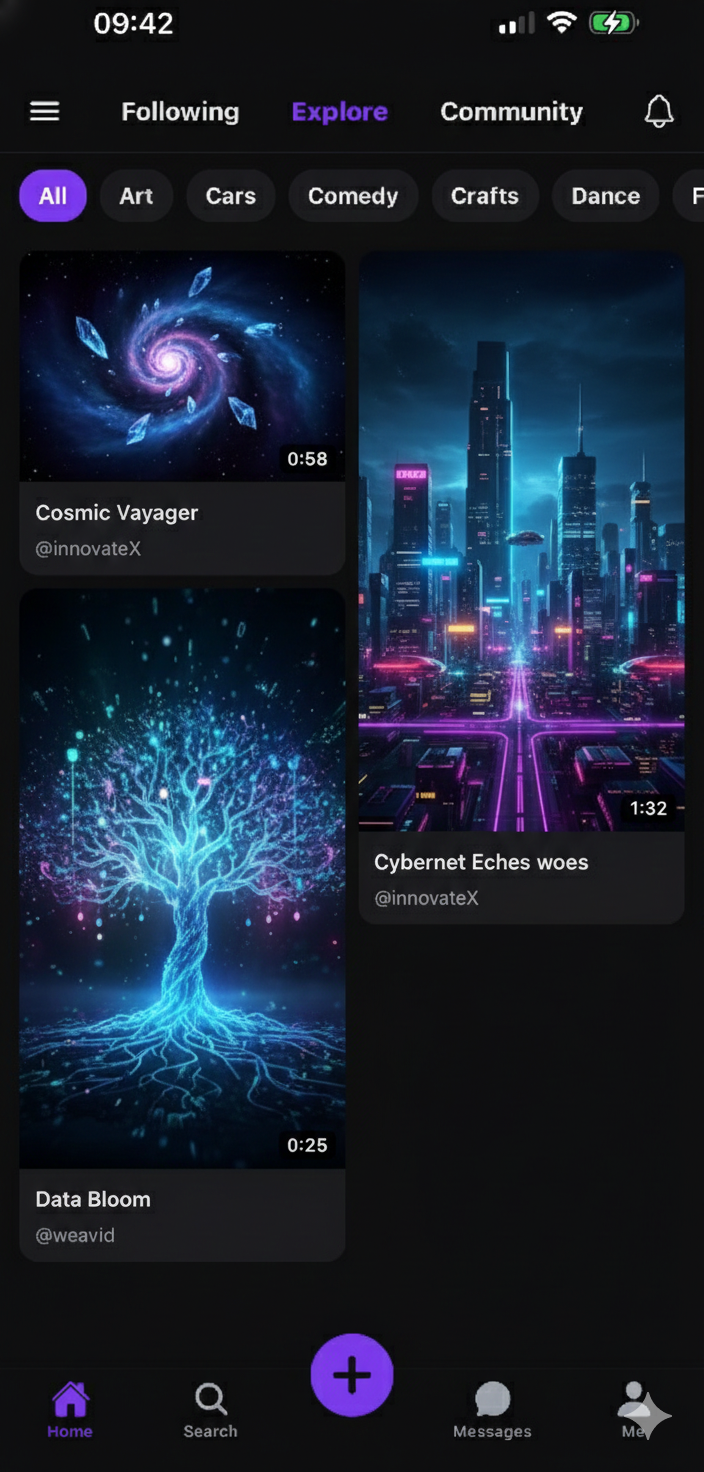Filter videos by Cars
Viewport: 704px width, 1472px height.
click(x=231, y=196)
